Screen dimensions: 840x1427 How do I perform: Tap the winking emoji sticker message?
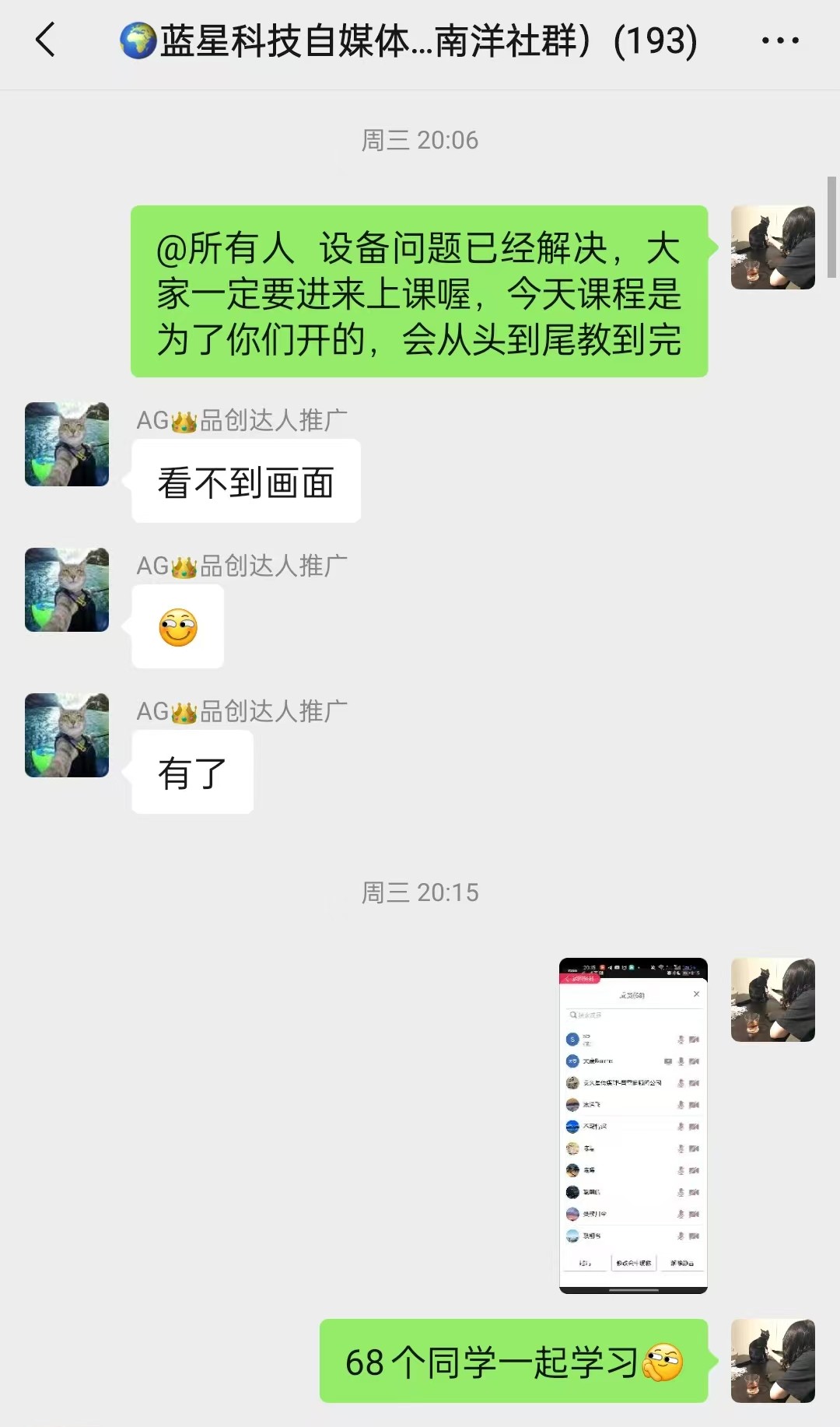[177, 626]
